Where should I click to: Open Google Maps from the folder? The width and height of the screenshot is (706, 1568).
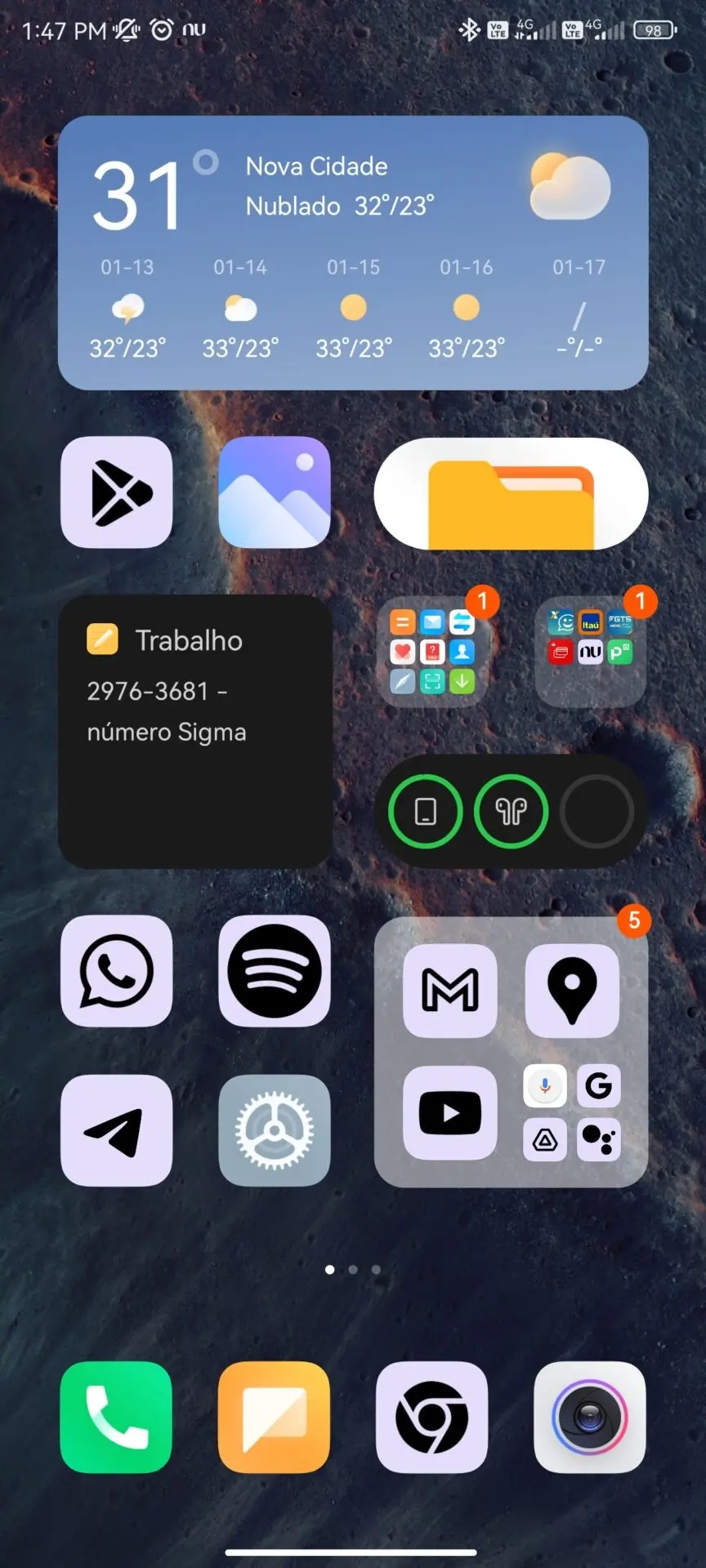coord(572,991)
